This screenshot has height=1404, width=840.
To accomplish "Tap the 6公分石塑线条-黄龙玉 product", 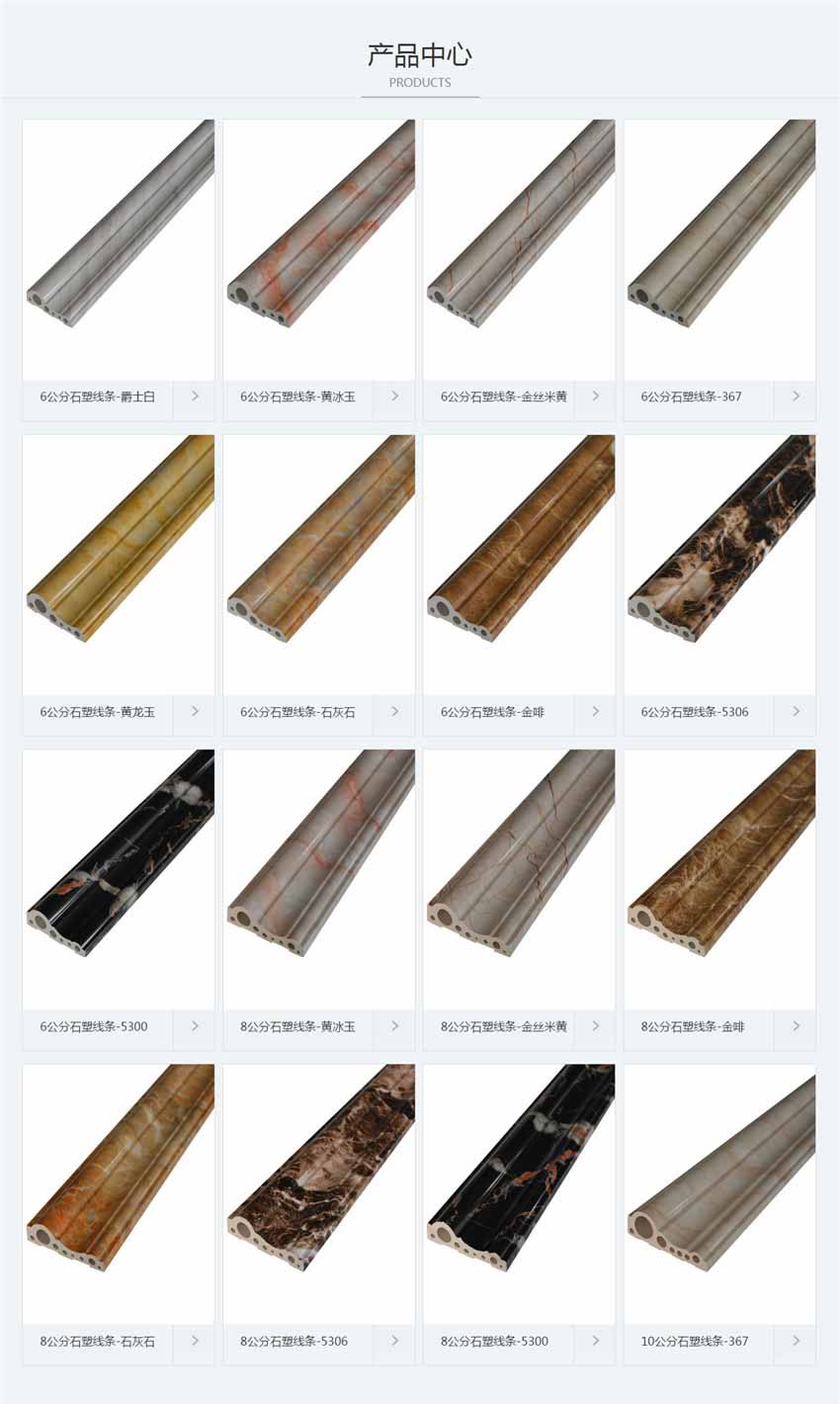I will point(119,566).
